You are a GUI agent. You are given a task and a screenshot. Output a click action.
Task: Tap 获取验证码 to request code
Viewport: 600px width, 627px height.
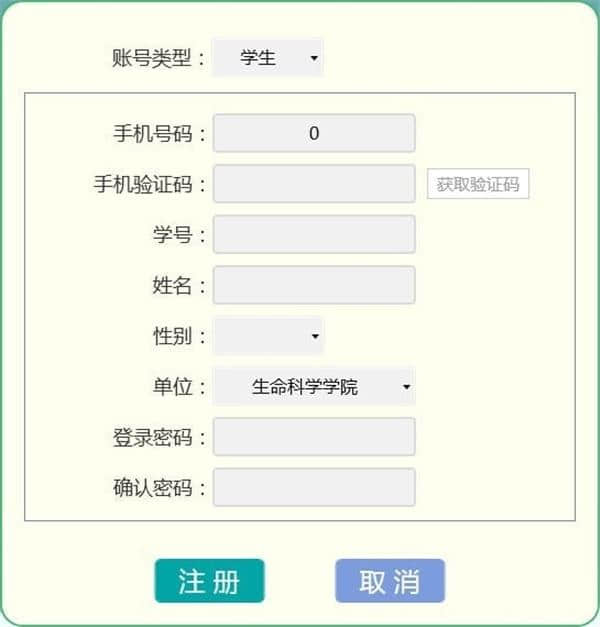[x=478, y=184]
